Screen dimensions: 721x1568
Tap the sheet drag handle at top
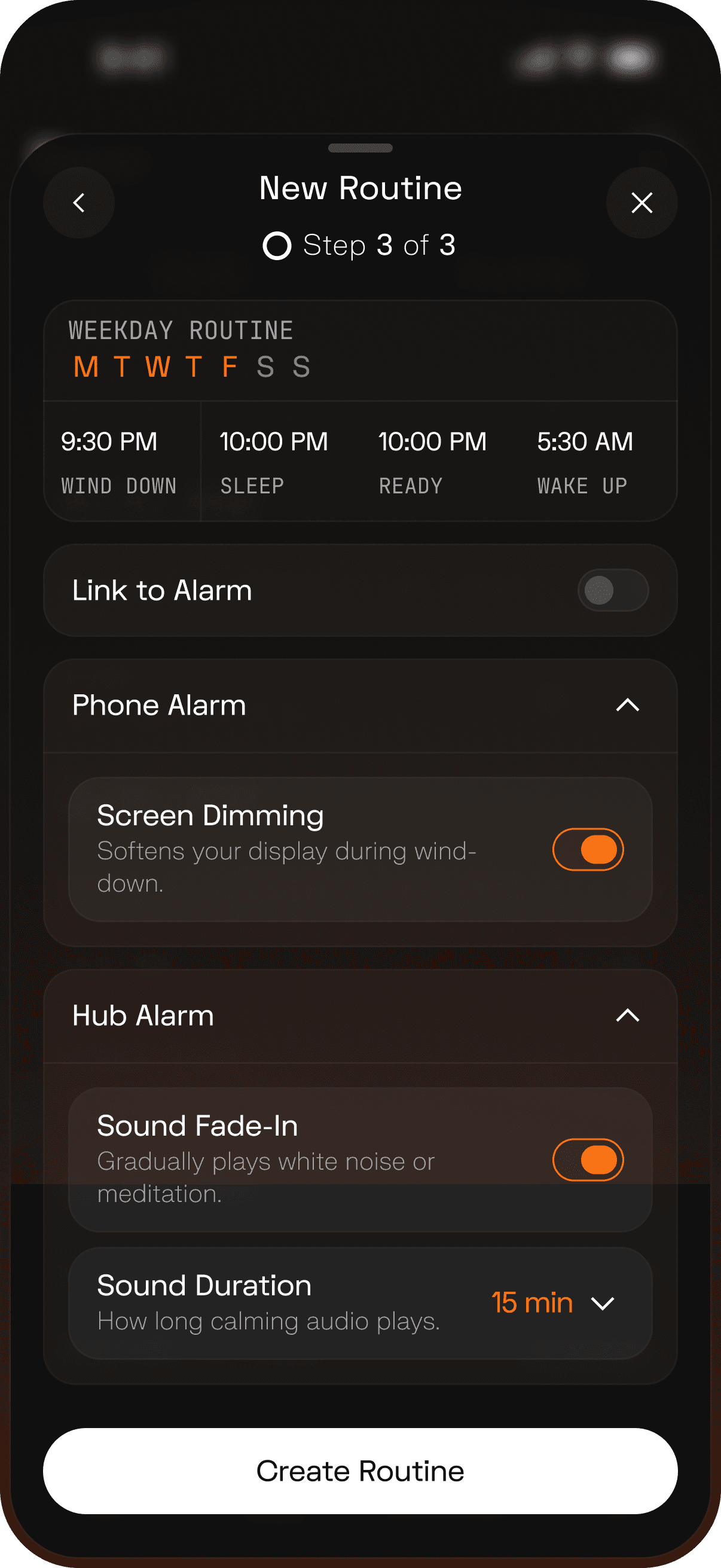[x=360, y=147]
